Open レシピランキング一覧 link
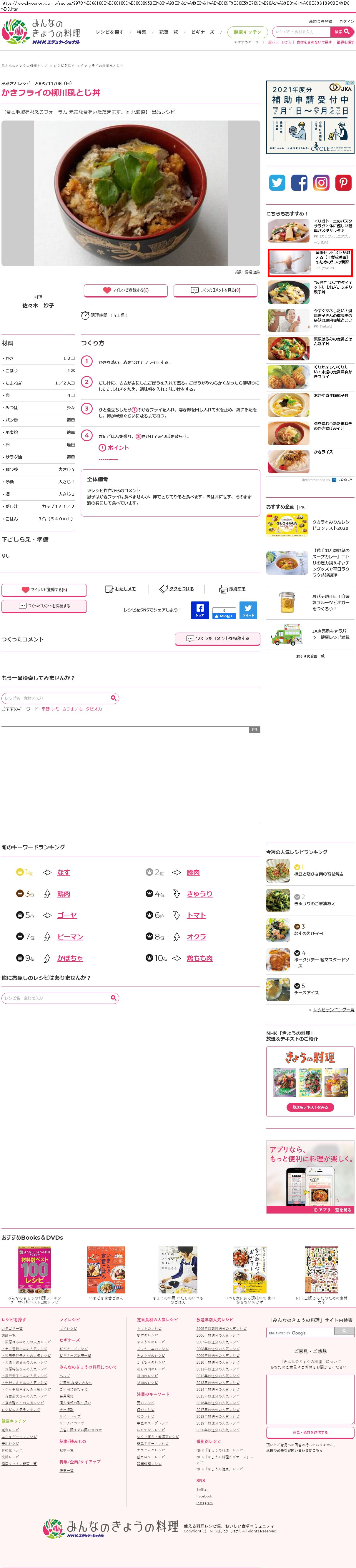This screenshot has width=356, height=1568. tap(333, 1009)
